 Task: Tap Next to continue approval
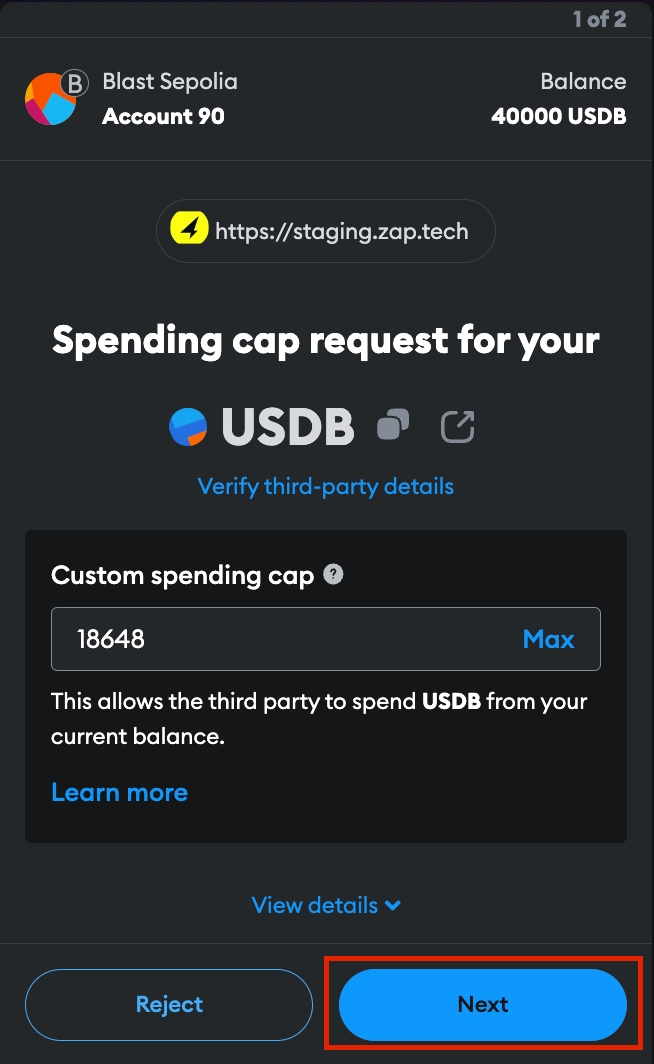pos(483,1004)
